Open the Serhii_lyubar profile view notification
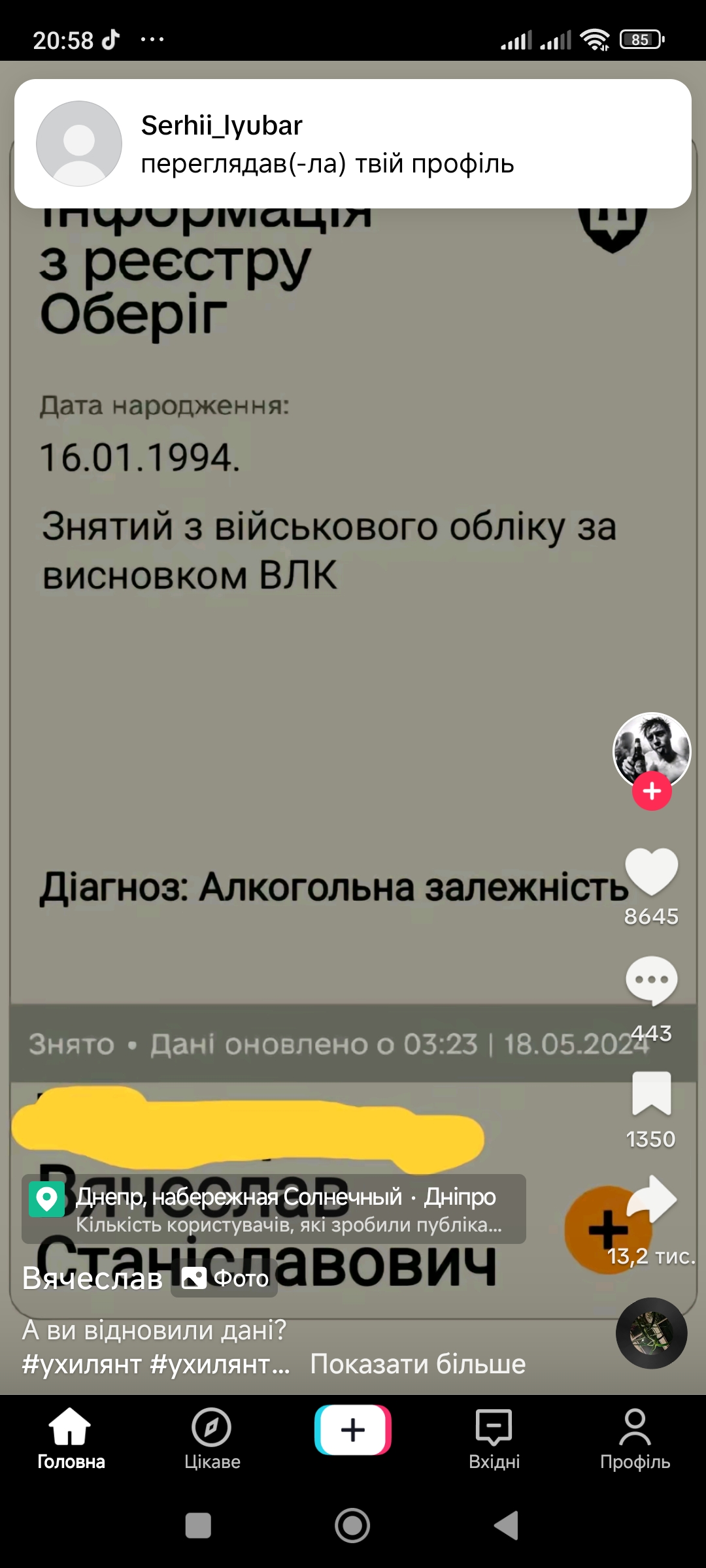This screenshot has height=1568, width=706. click(353, 144)
